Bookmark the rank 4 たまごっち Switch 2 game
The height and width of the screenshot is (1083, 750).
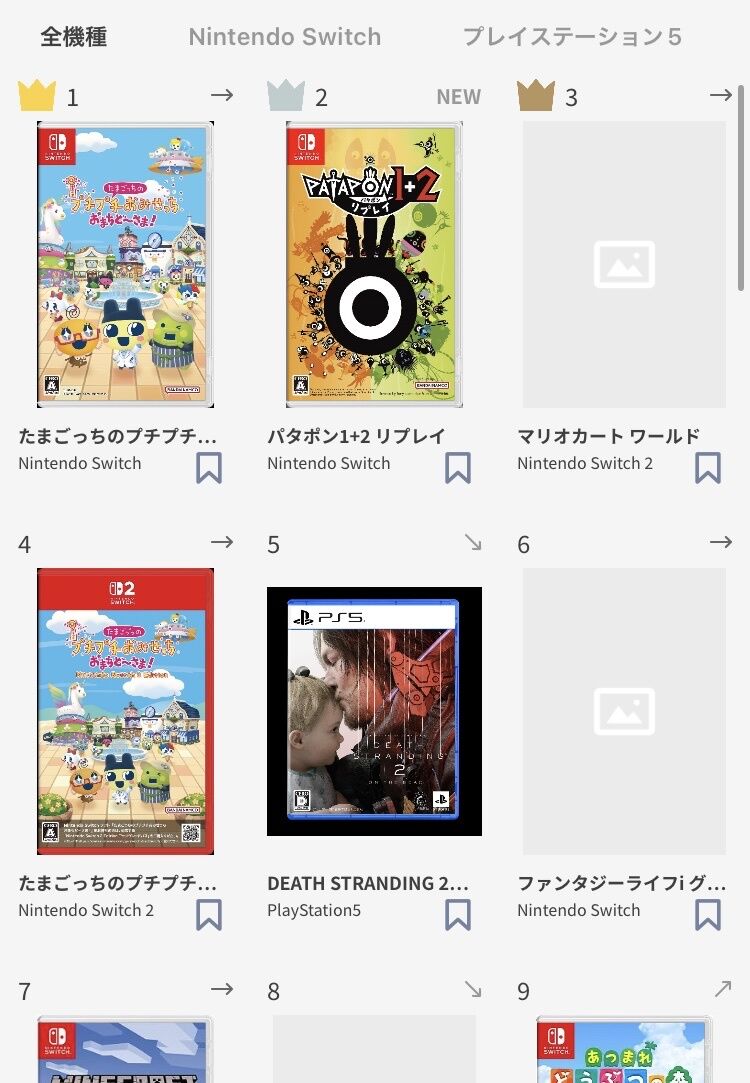[208, 915]
